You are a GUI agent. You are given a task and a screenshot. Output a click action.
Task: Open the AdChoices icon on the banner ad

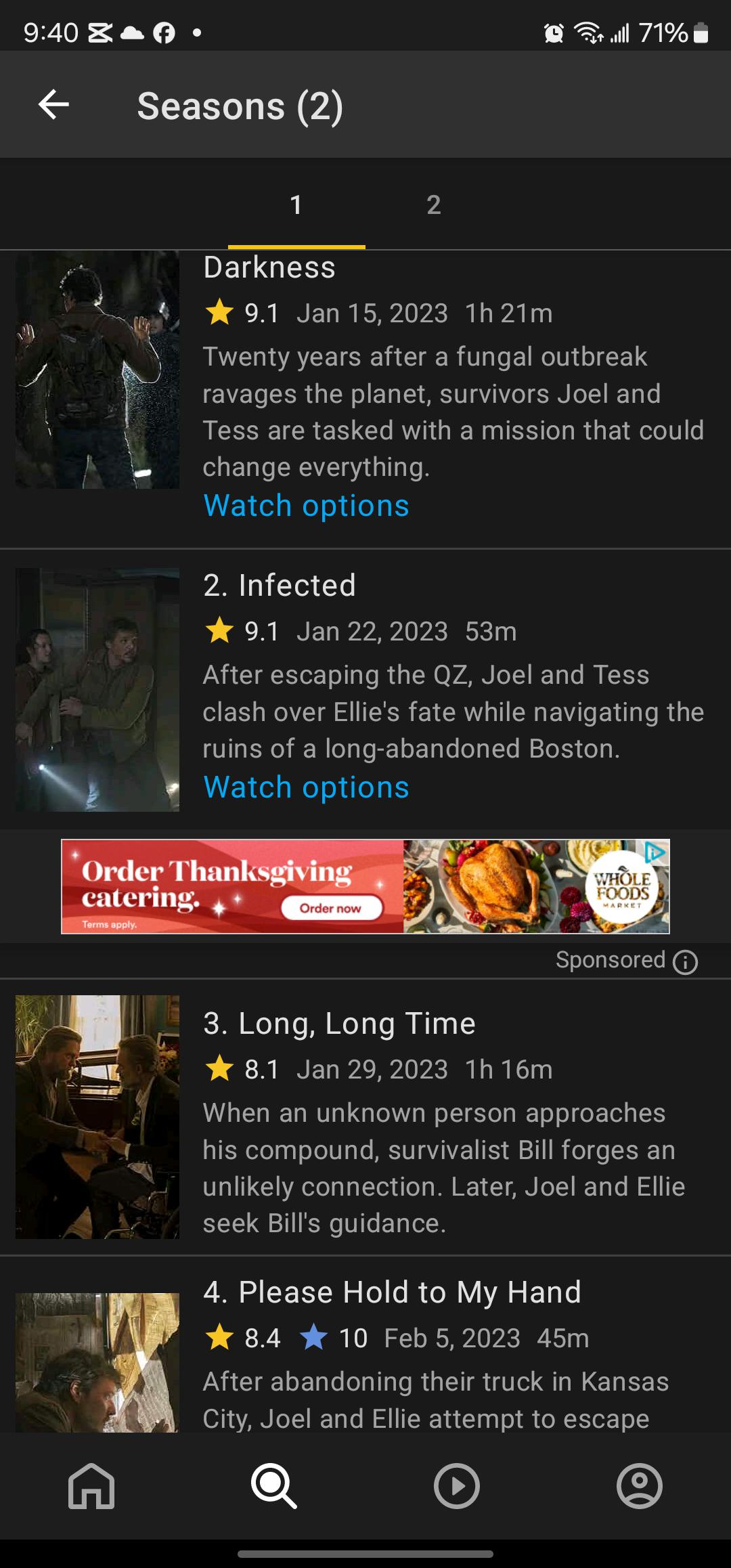pyautogui.click(x=655, y=853)
